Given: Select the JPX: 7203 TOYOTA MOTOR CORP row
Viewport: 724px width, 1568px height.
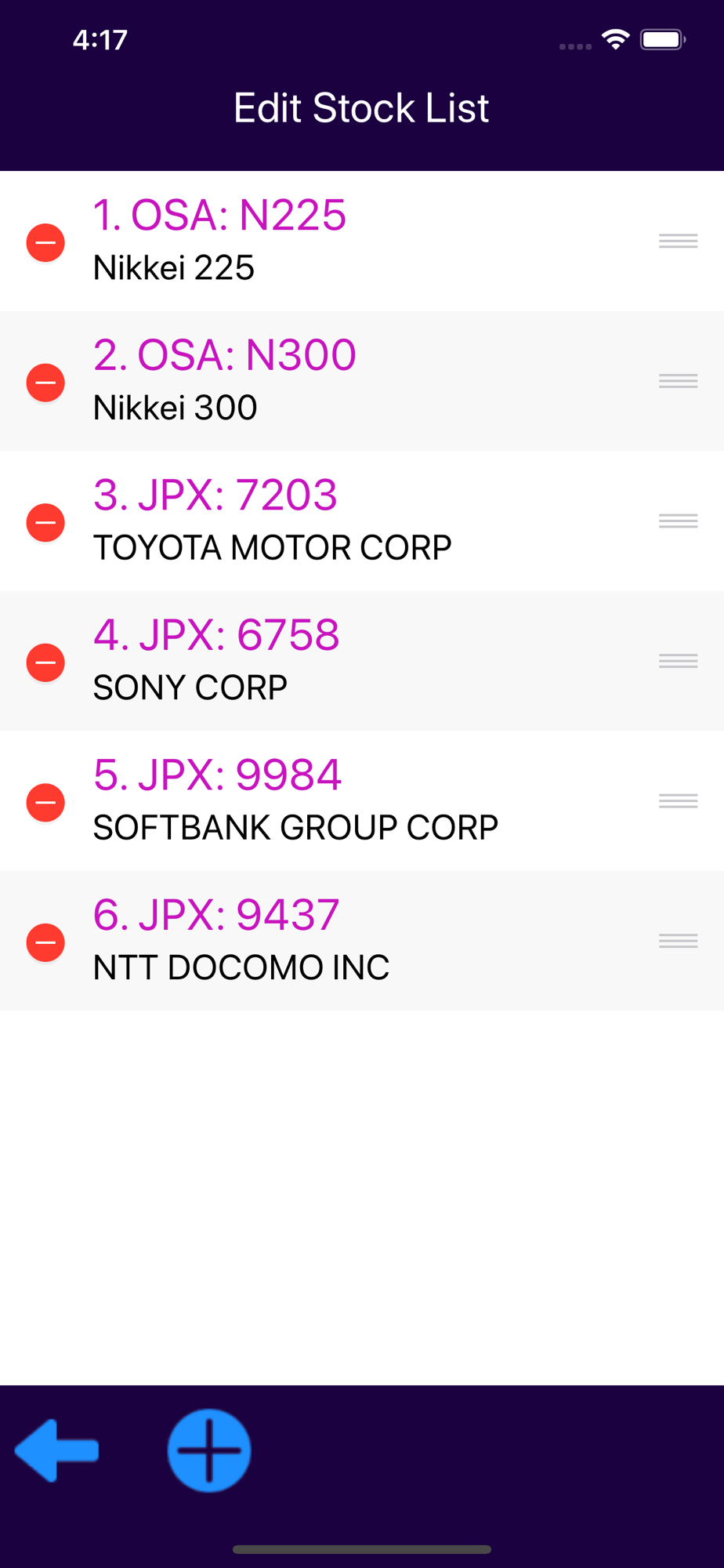Looking at the screenshot, I should click(x=362, y=521).
